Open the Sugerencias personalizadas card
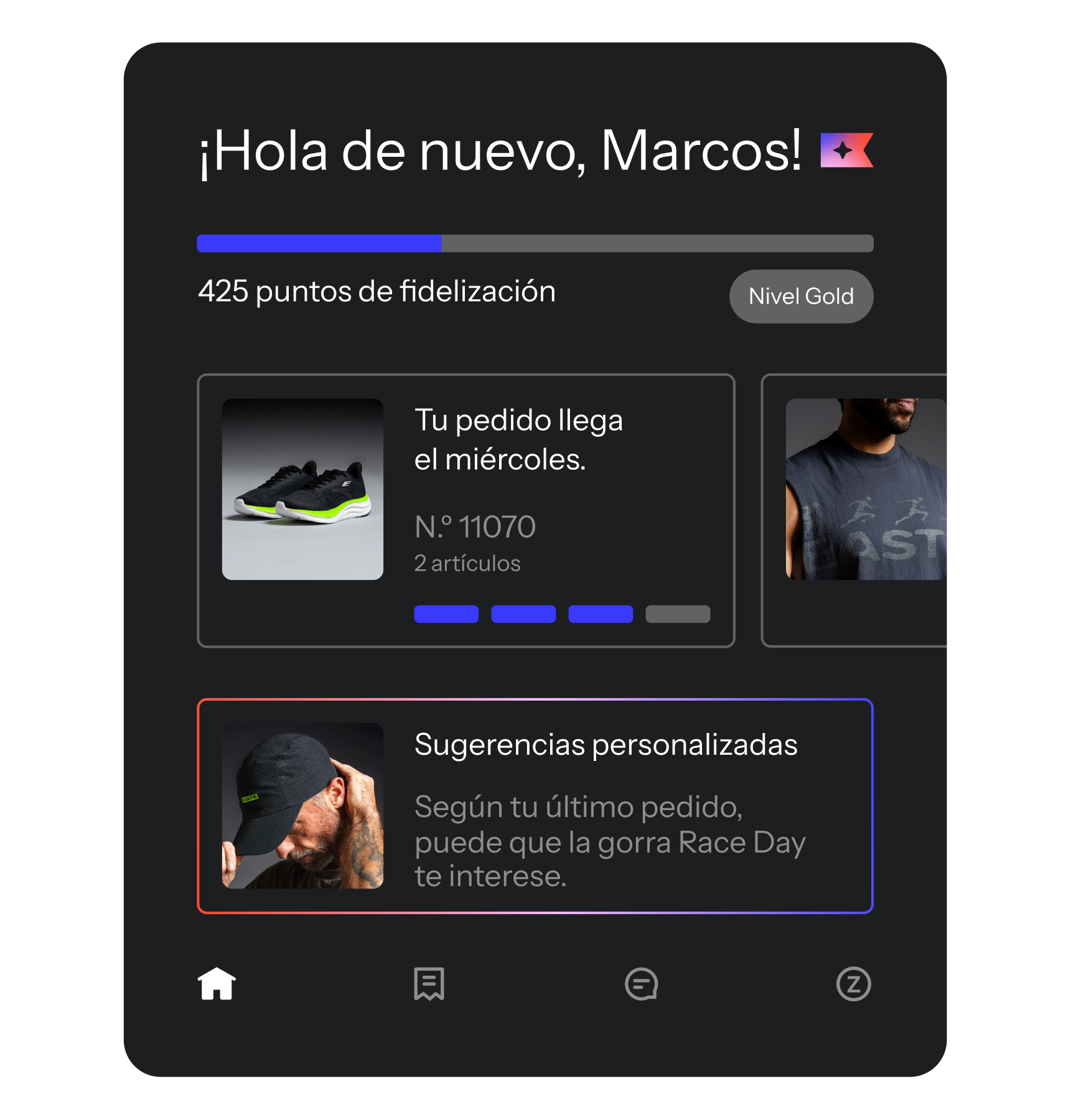Image resolution: width=1071 pixels, height=1120 pixels. pyautogui.click(x=535, y=806)
